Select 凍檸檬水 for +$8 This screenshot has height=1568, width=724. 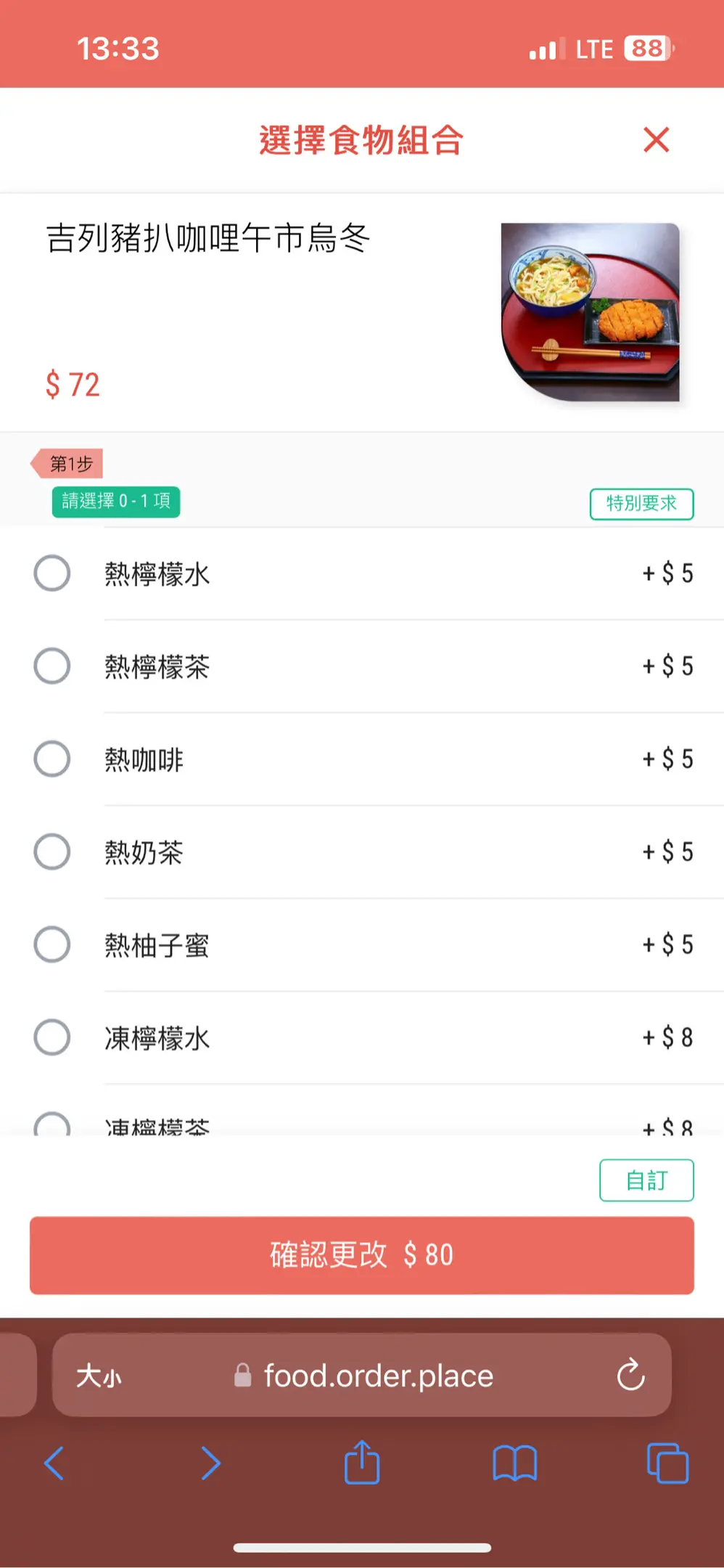click(52, 1037)
